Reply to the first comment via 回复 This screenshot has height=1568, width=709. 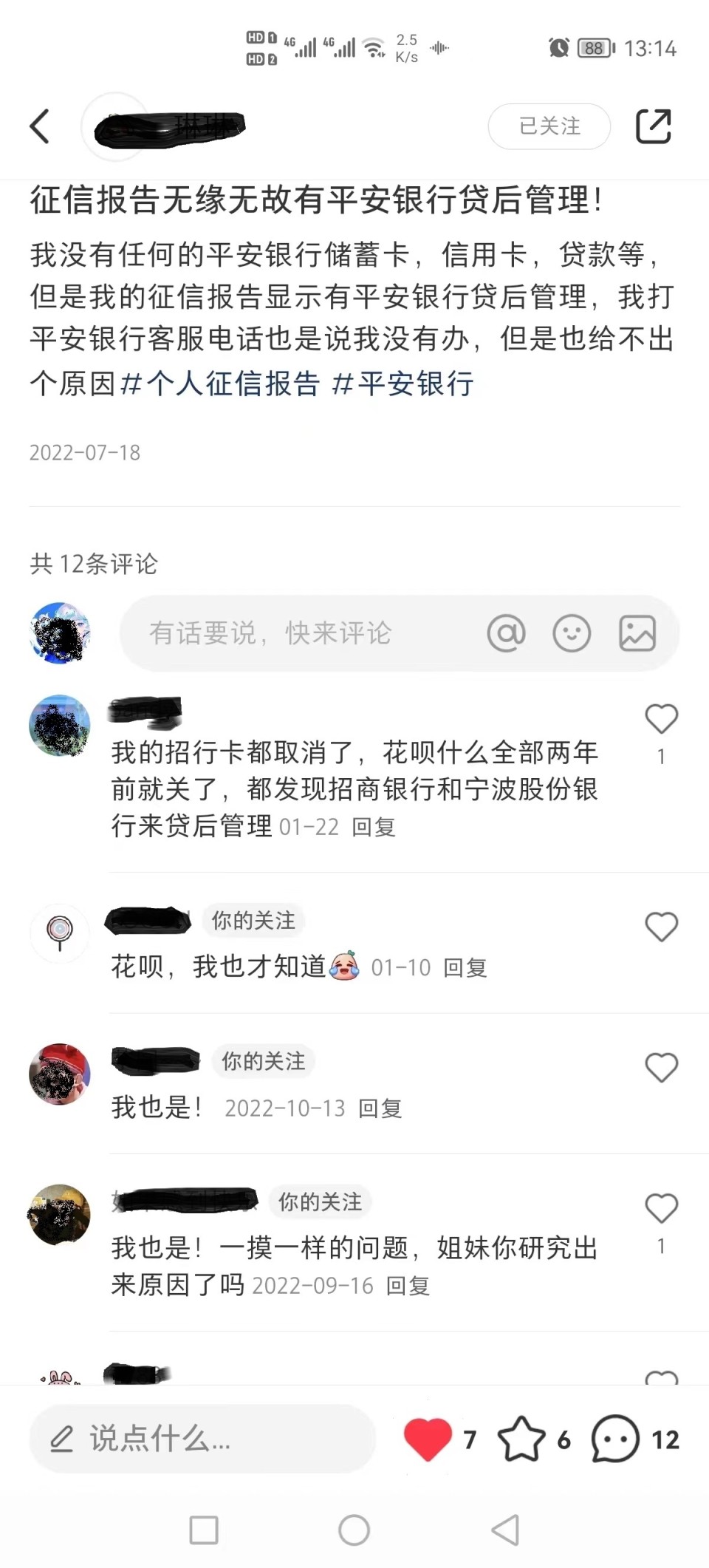pos(374,827)
